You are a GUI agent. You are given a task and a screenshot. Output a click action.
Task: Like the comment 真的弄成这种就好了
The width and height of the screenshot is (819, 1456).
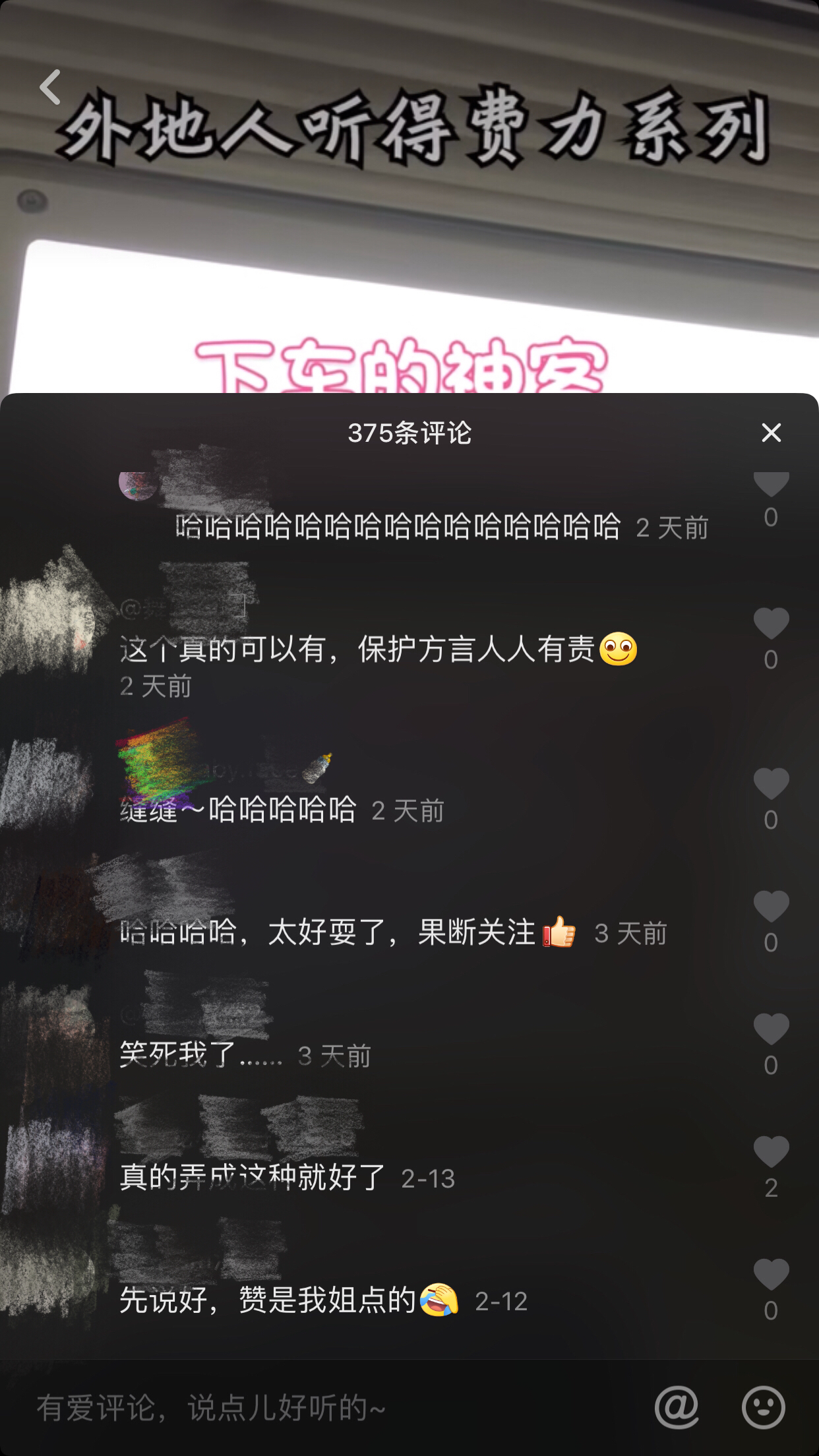[x=771, y=1152]
